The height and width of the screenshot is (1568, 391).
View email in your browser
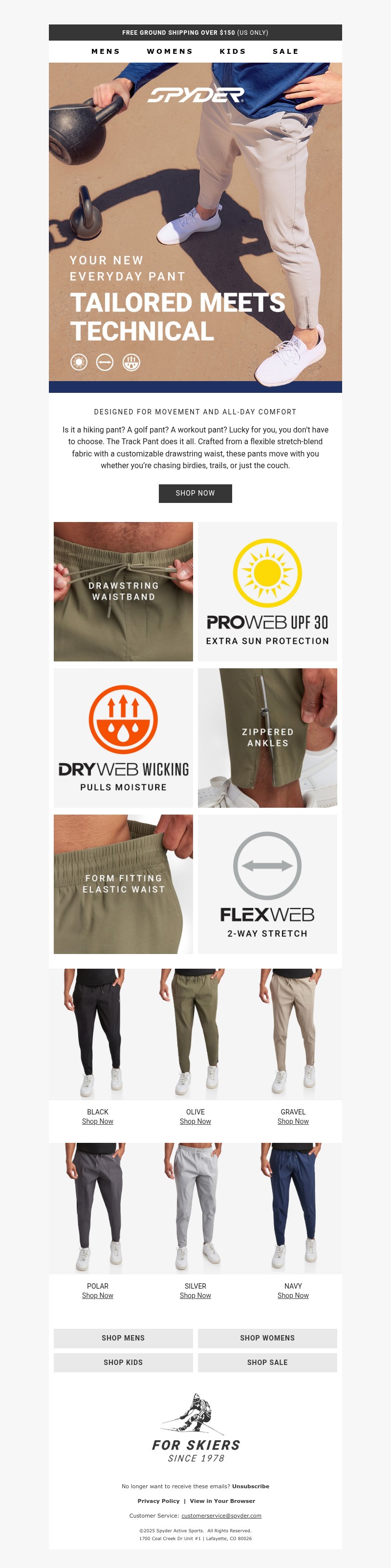(x=222, y=1500)
